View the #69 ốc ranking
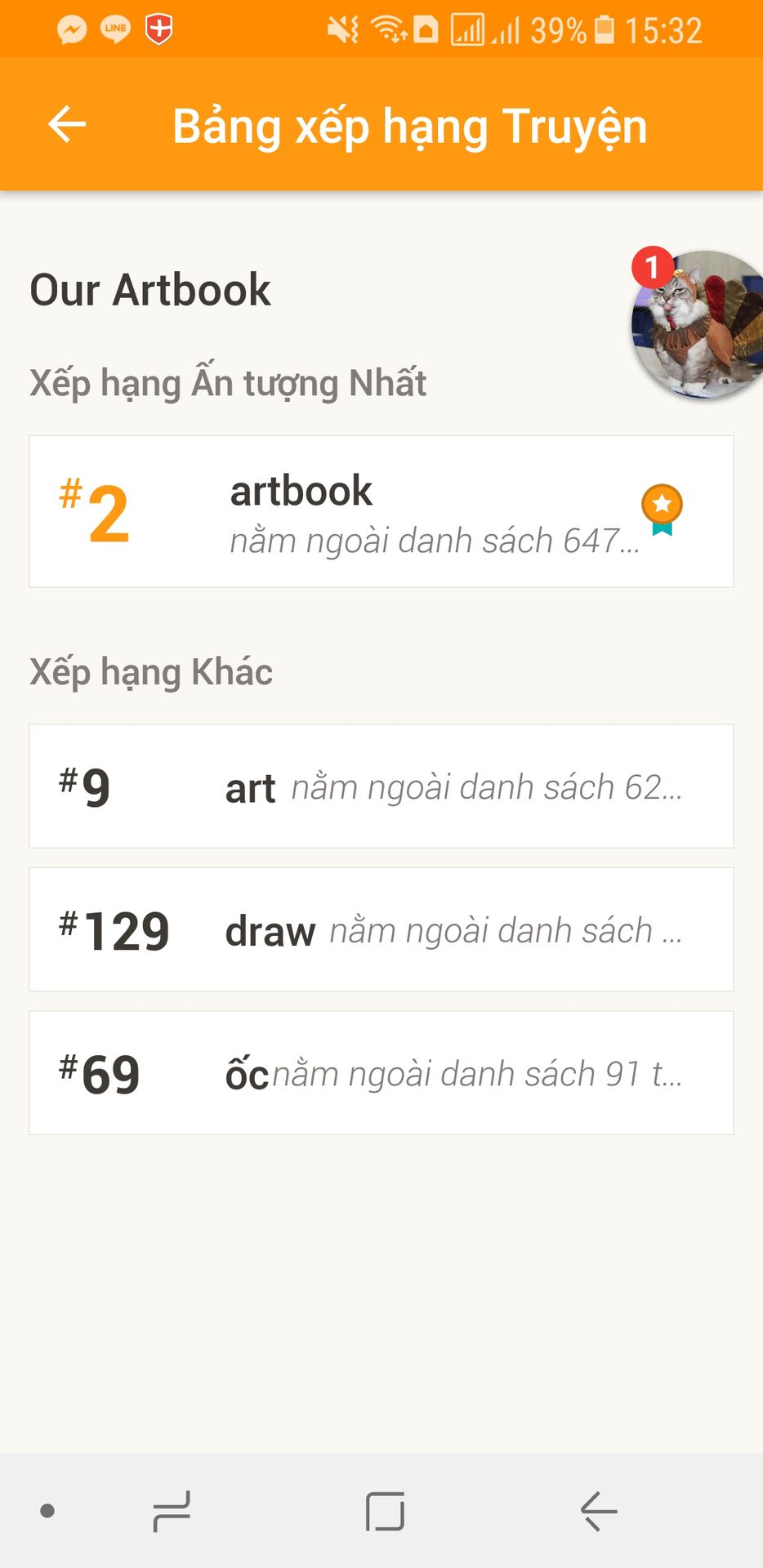Viewport: 763px width, 1568px height. click(x=381, y=1073)
